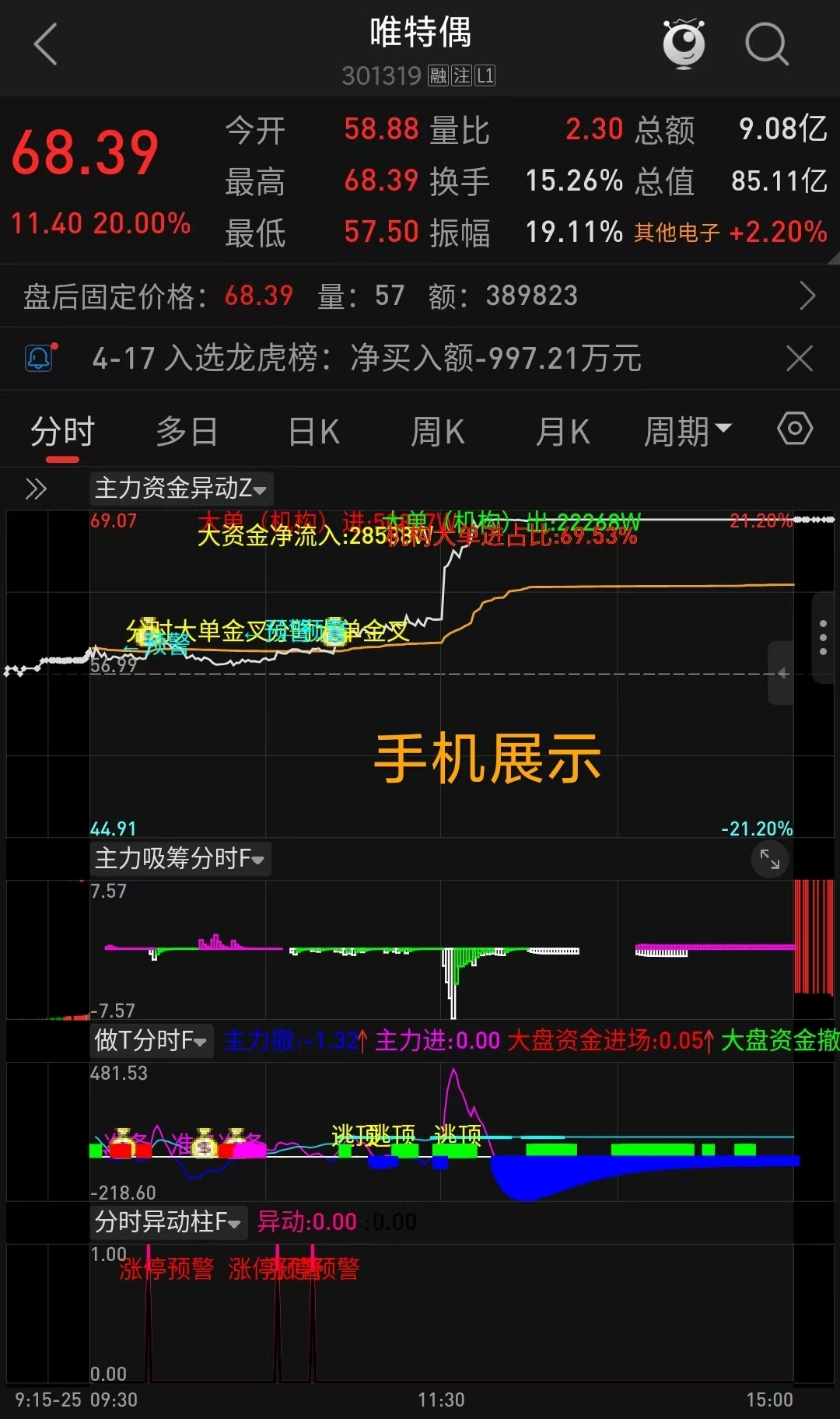Switch to the 周K chart tab
This screenshot has width=840, height=1419.
tap(437, 431)
